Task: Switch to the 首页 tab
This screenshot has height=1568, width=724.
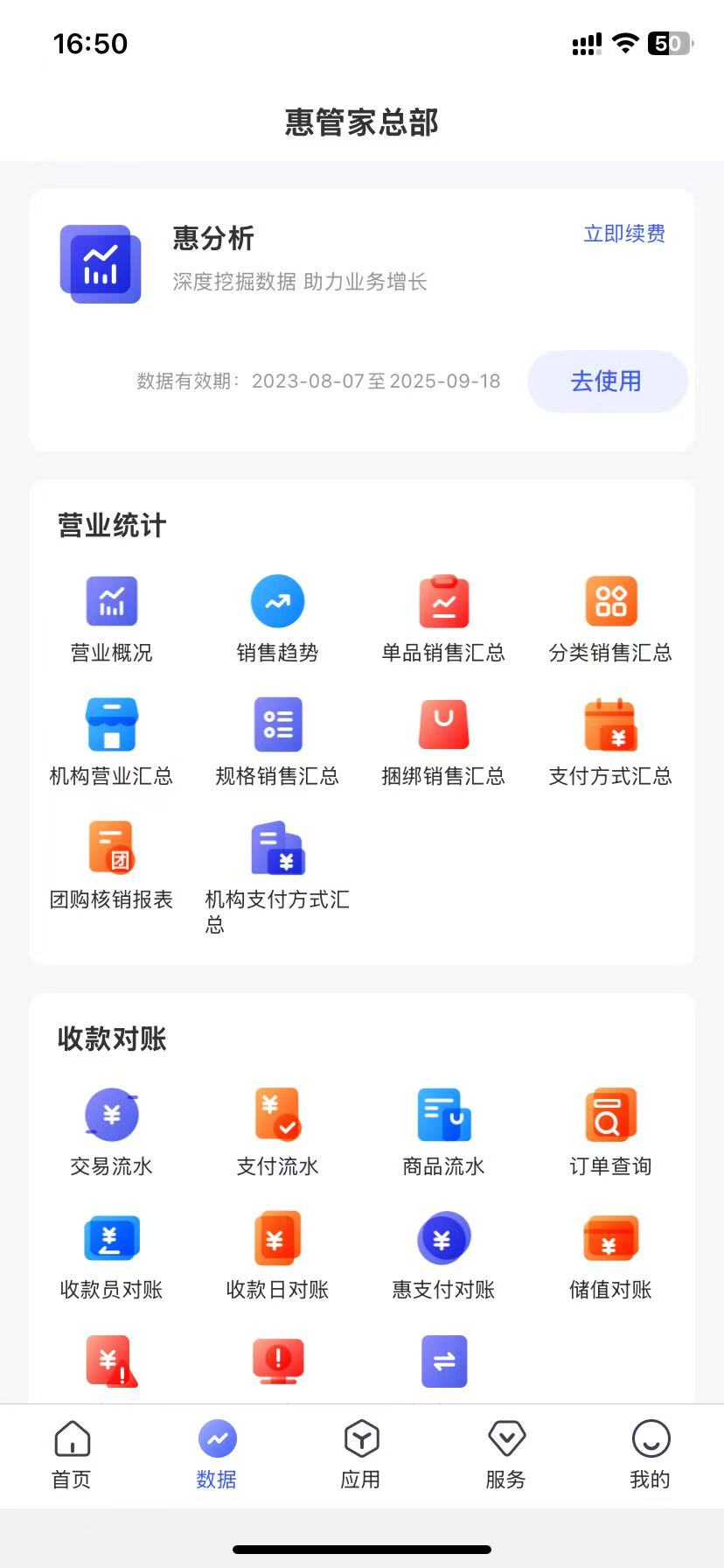Action: (x=72, y=1455)
